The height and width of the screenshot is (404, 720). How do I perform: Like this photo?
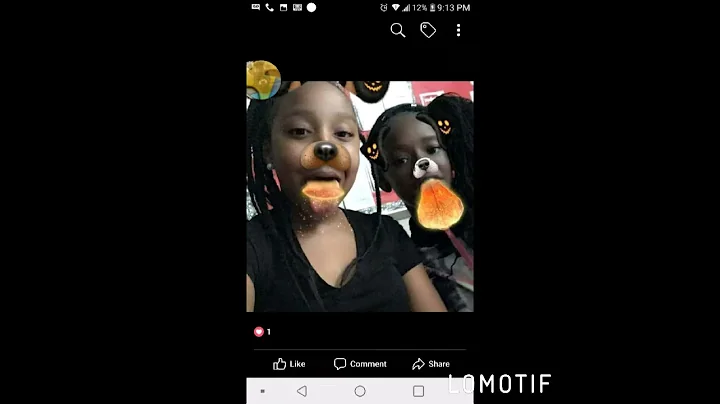pos(289,364)
